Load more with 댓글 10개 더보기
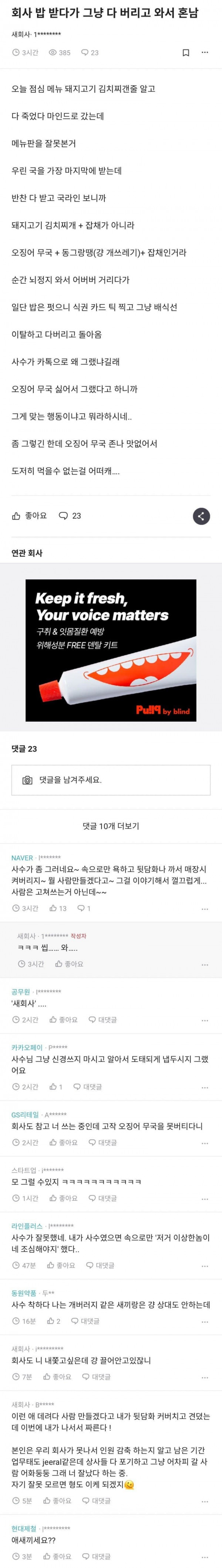This screenshot has height=1568, width=222. coord(111,826)
